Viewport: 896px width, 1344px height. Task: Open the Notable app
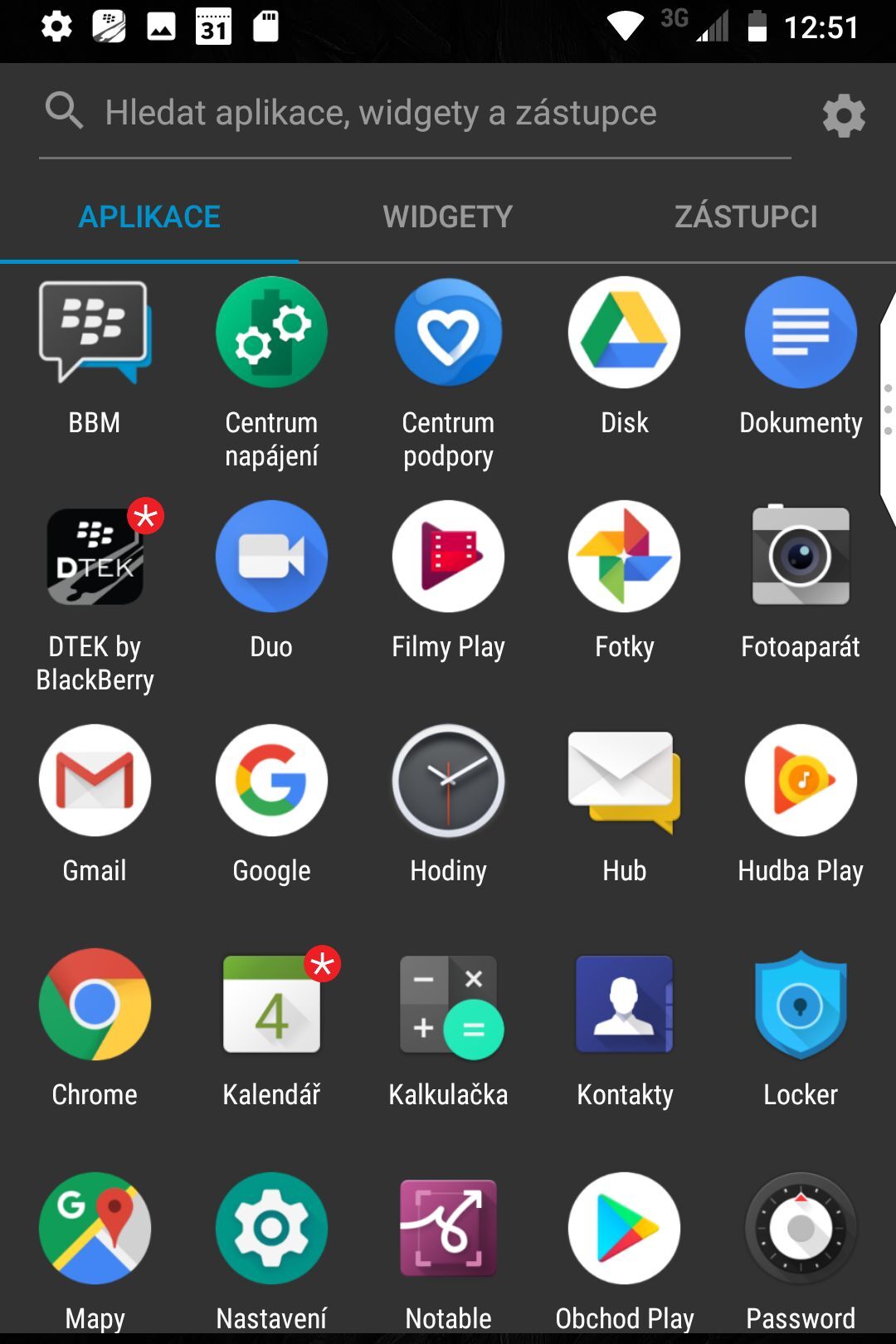pyautogui.click(x=447, y=1228)
